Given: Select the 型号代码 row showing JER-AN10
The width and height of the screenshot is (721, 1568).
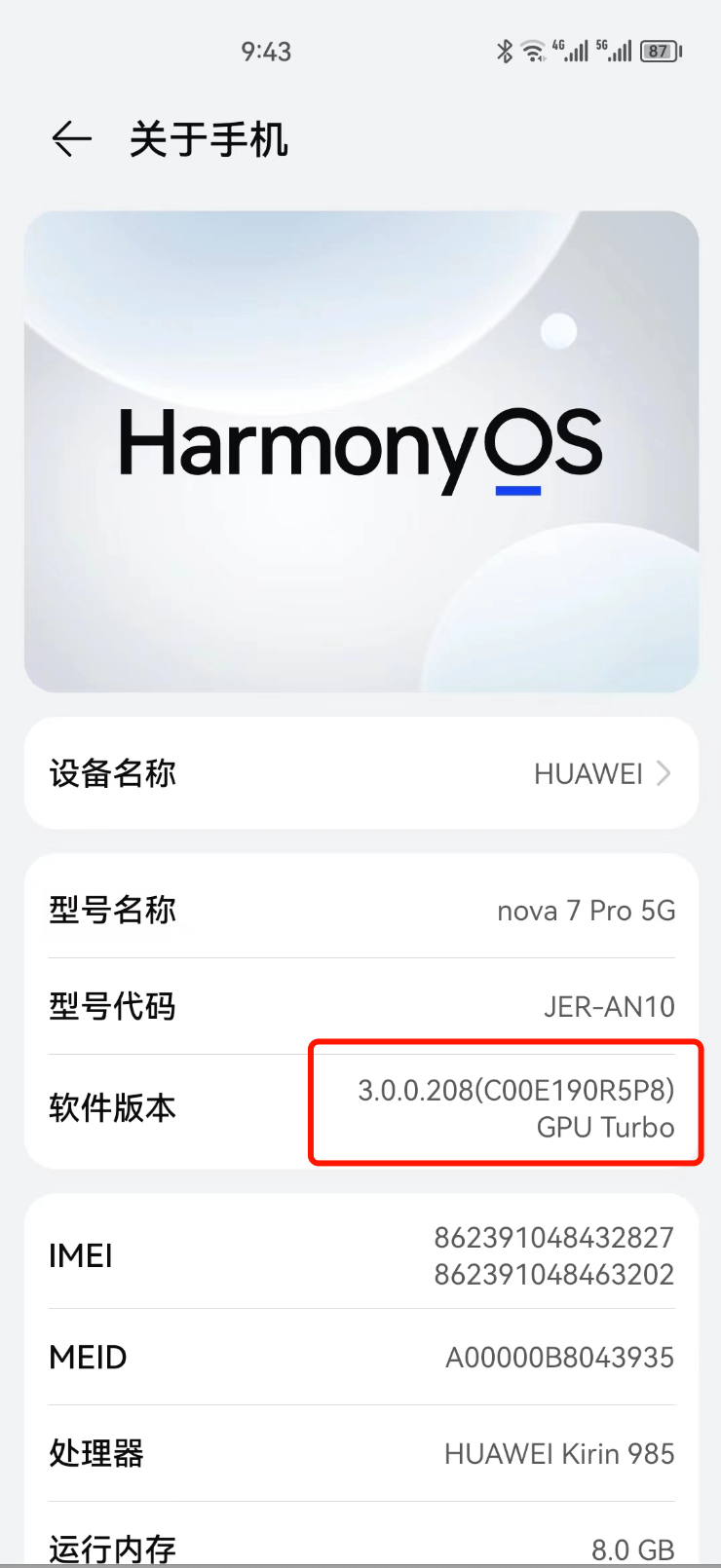Looking at the screenshot, I should pos(360,1007).
